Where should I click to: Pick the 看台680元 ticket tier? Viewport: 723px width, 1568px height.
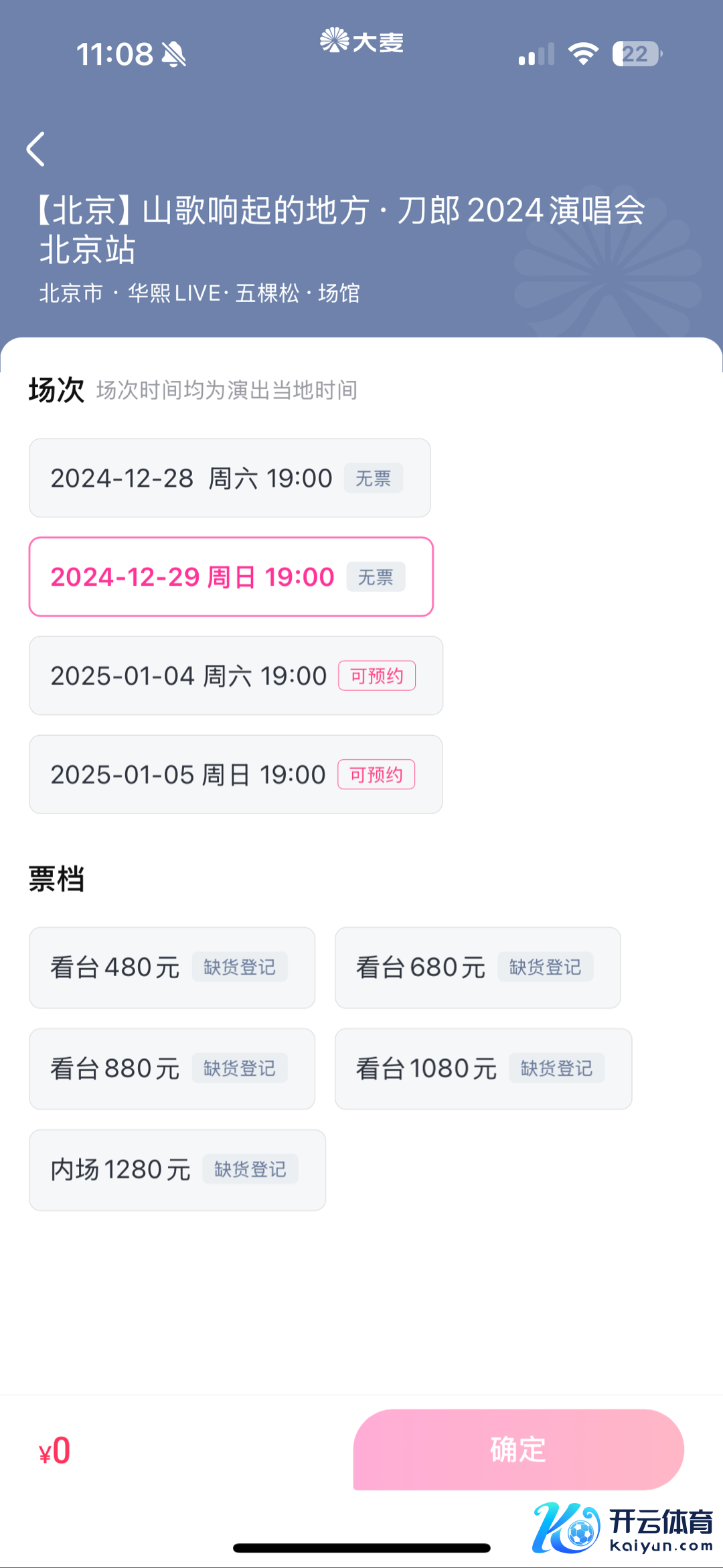point(477,967)
